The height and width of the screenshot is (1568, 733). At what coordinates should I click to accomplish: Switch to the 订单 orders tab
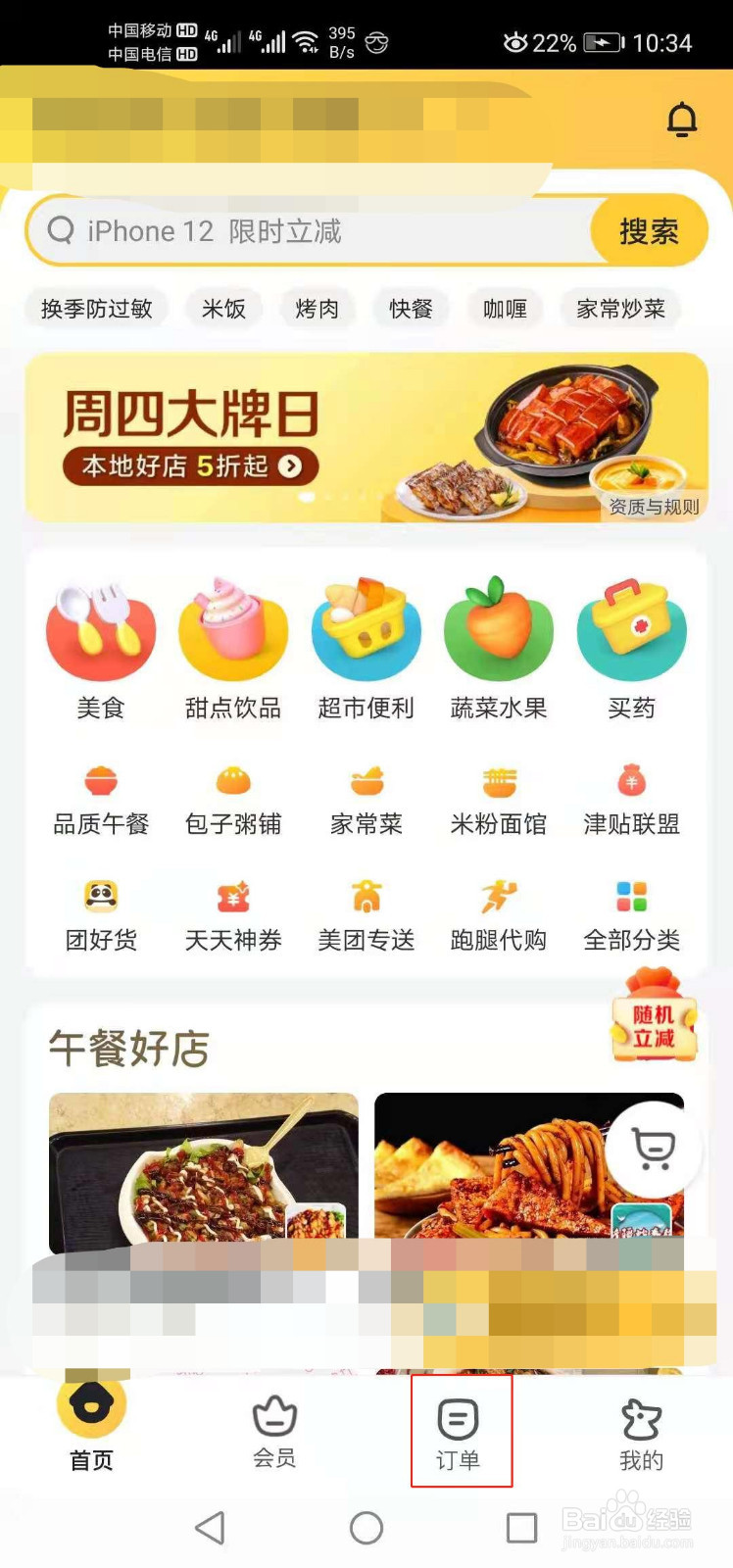pyautogui.click(x=461, y=1433)
